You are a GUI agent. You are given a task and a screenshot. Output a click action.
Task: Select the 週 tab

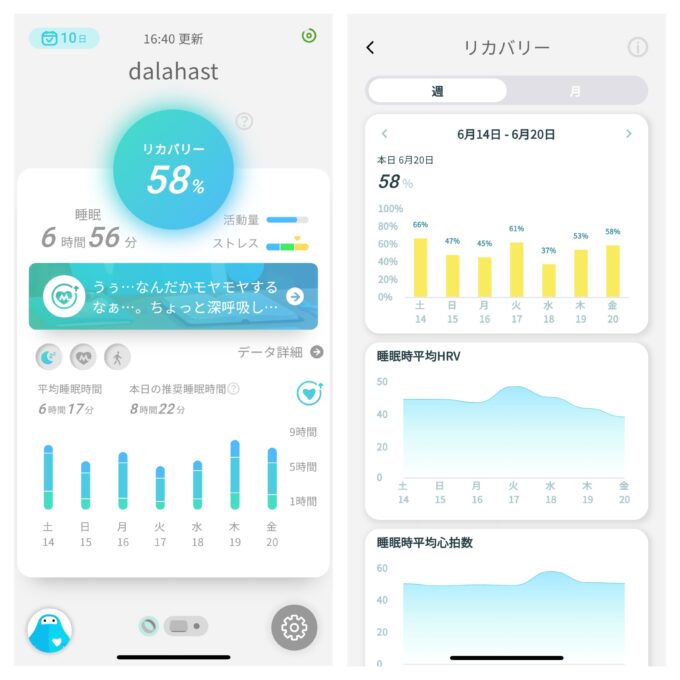pos(437,91)
